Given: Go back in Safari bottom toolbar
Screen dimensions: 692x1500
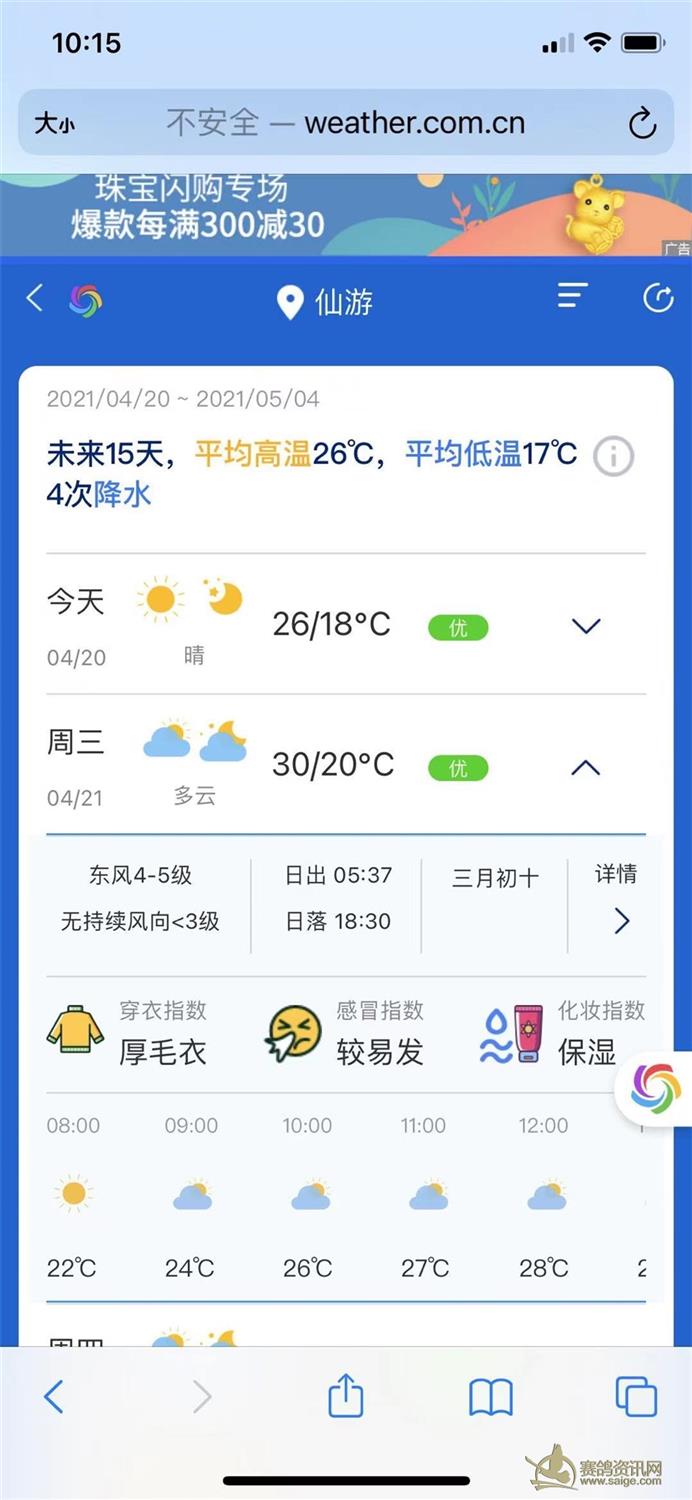Looking at the screenshot, I should pos(54,1397).
